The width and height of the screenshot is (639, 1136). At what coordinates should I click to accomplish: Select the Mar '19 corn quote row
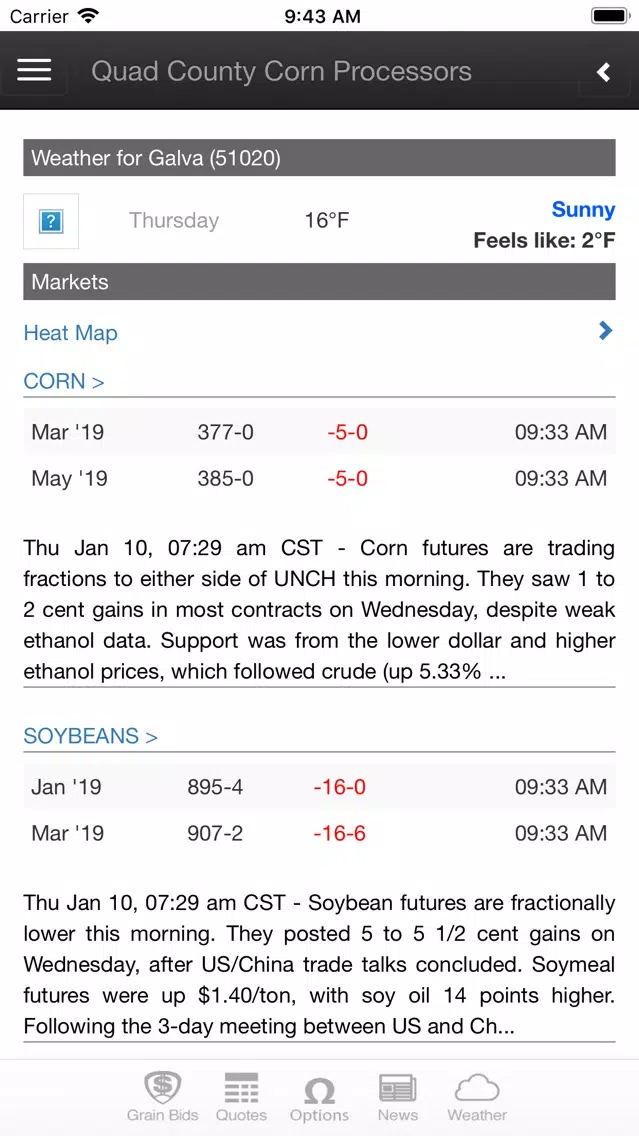coord(319,433)
